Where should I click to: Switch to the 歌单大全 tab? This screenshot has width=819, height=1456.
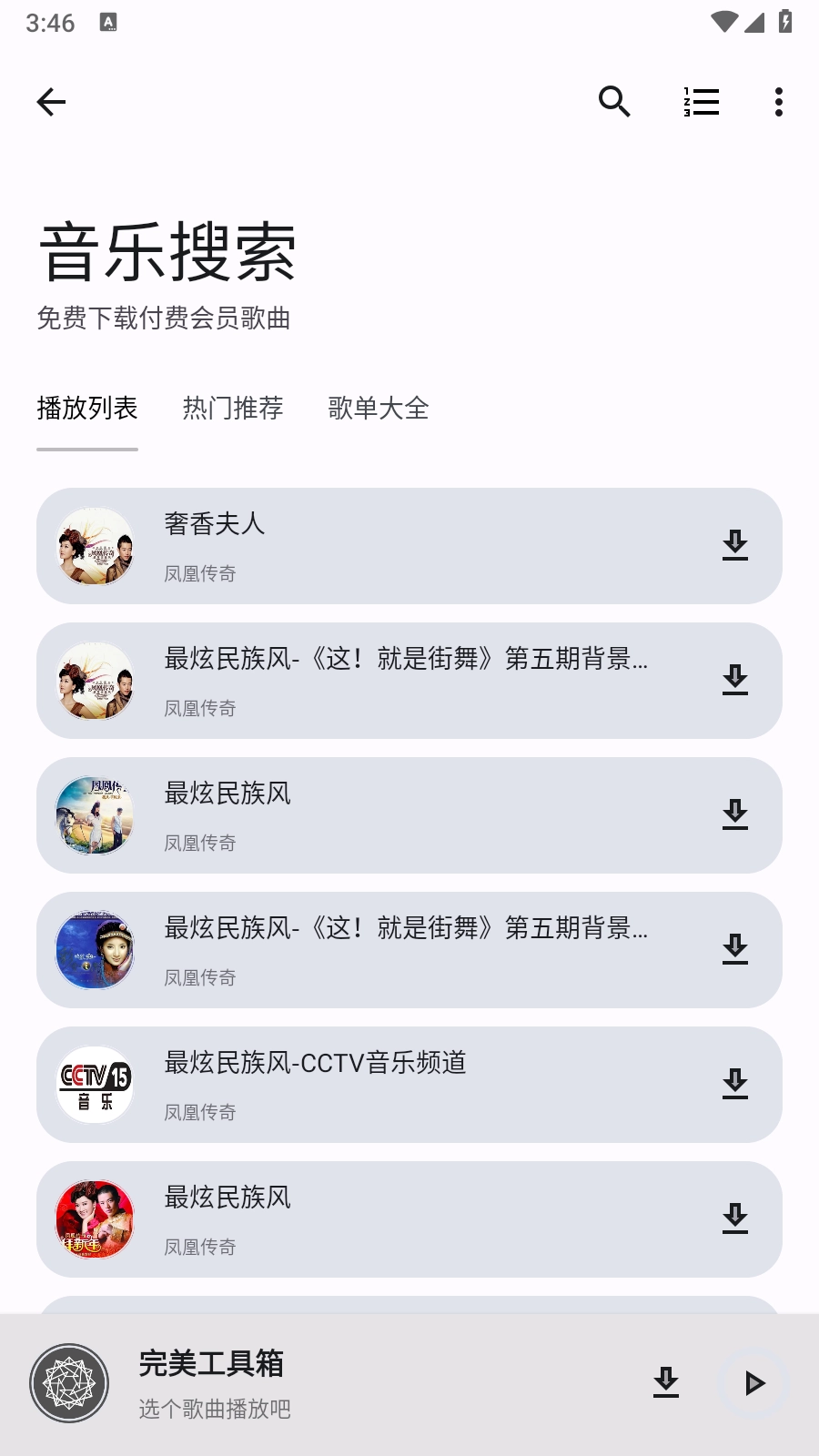click(379, 409)
